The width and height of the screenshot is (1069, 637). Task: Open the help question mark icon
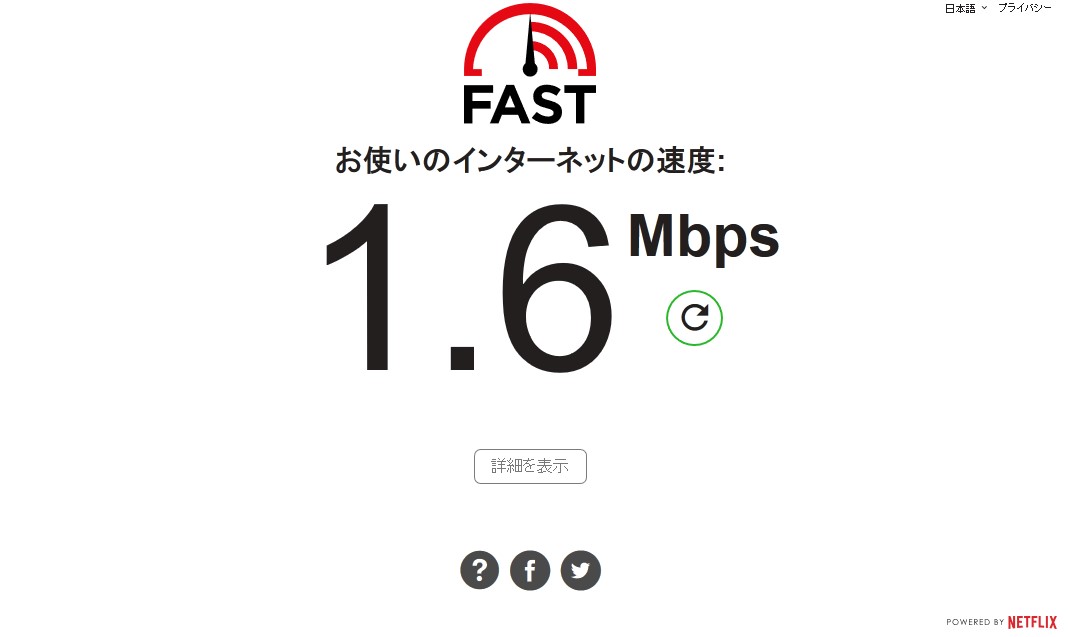point(480,571)
